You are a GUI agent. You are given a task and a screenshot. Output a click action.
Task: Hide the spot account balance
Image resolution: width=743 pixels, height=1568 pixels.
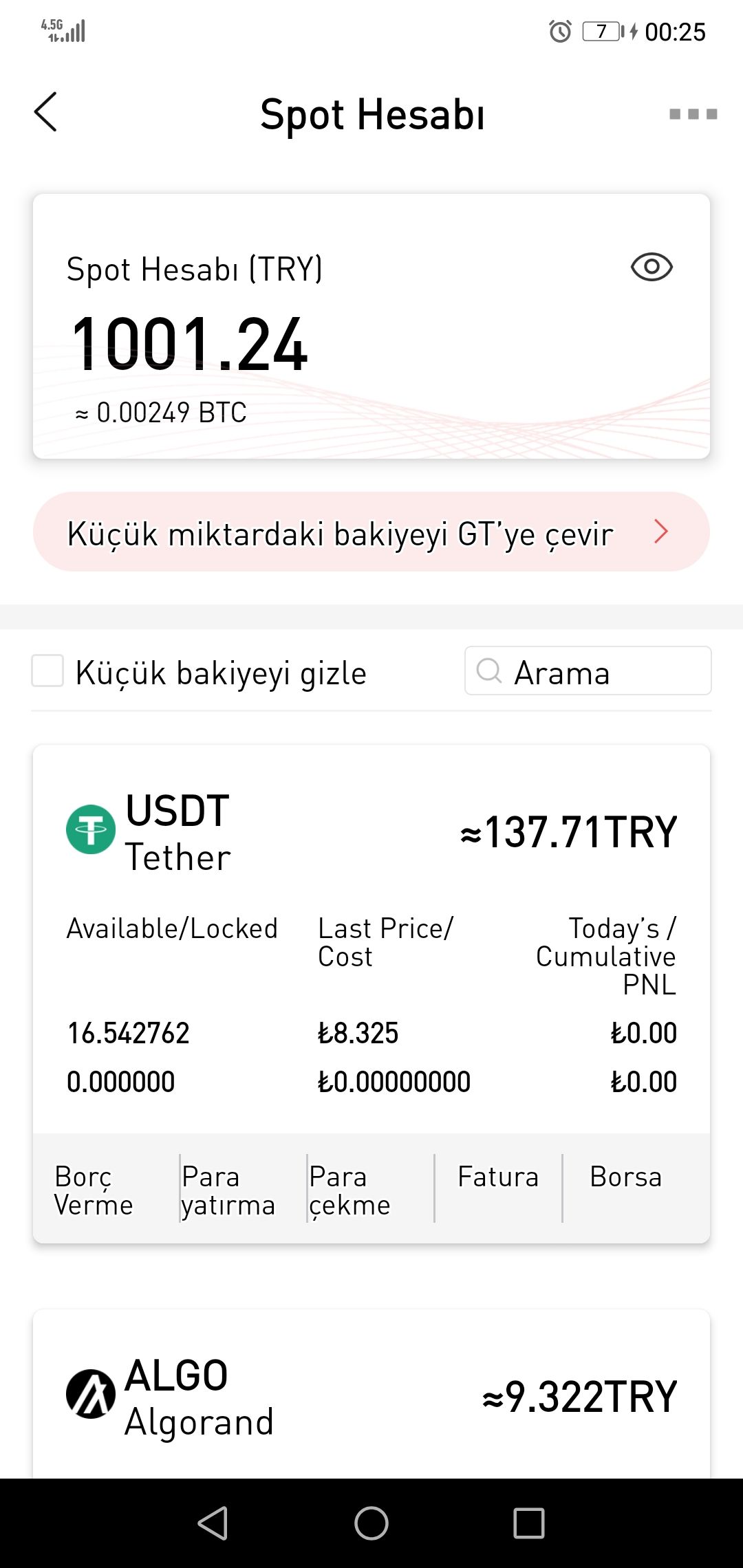point(651,267)
